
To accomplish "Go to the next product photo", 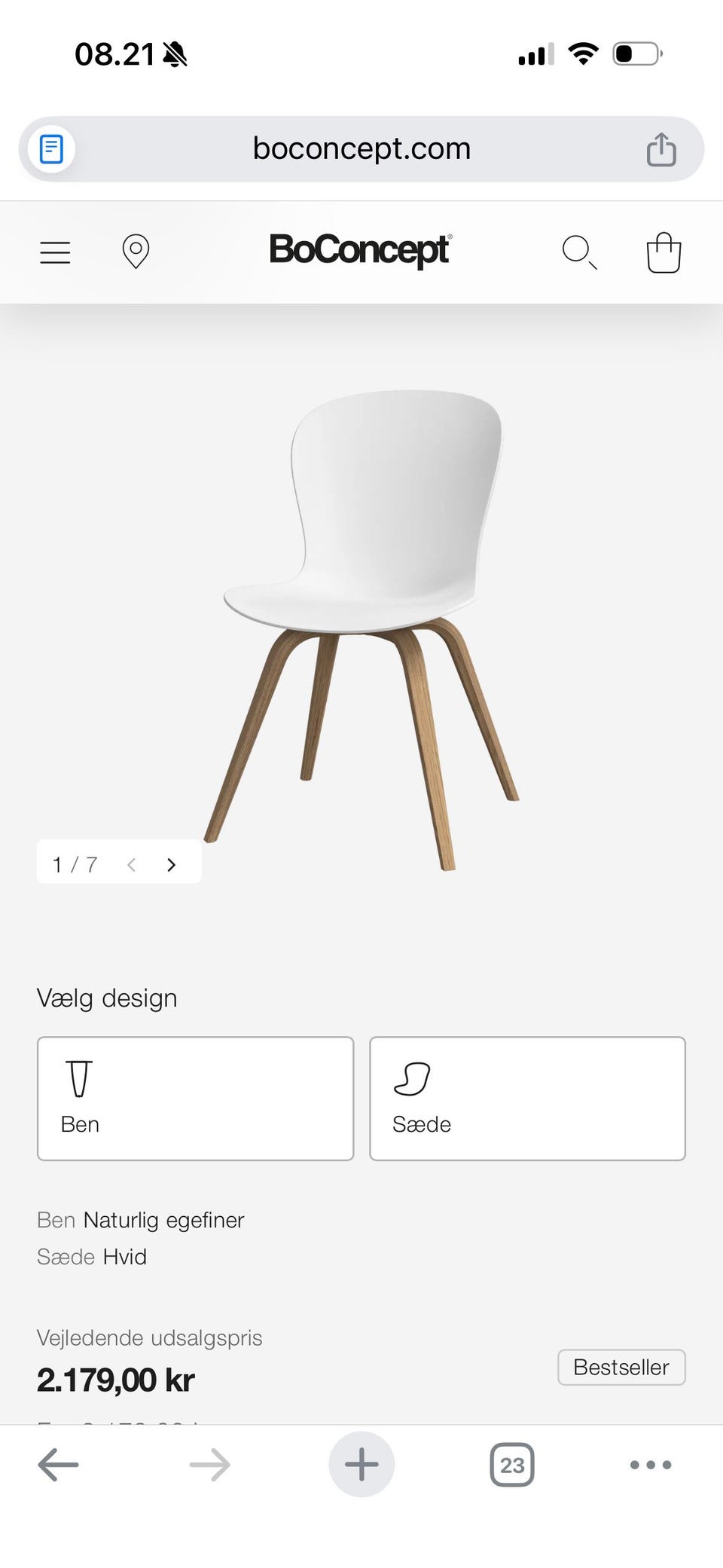I will point(171,864).
